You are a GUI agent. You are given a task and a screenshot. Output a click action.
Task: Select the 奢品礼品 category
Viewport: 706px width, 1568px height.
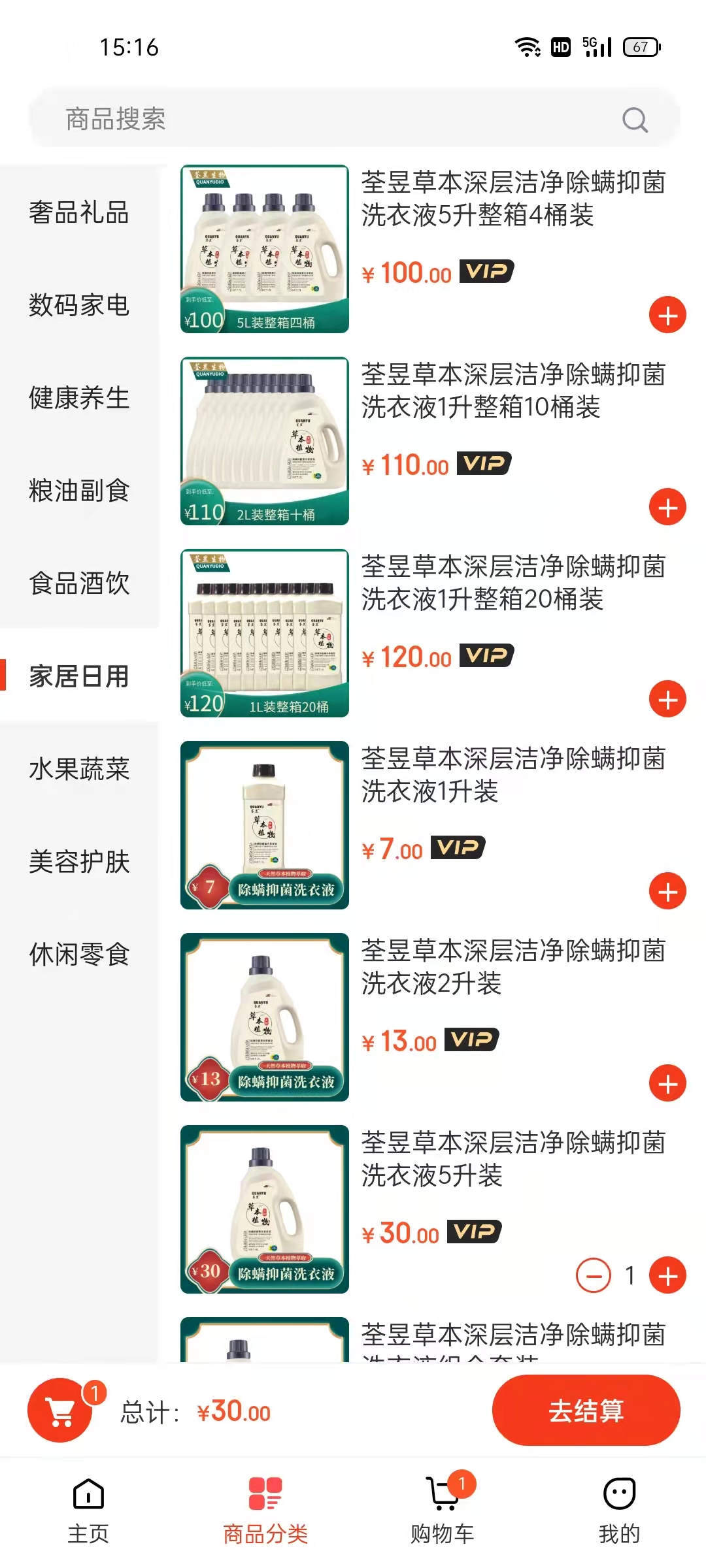pos(78,213)
